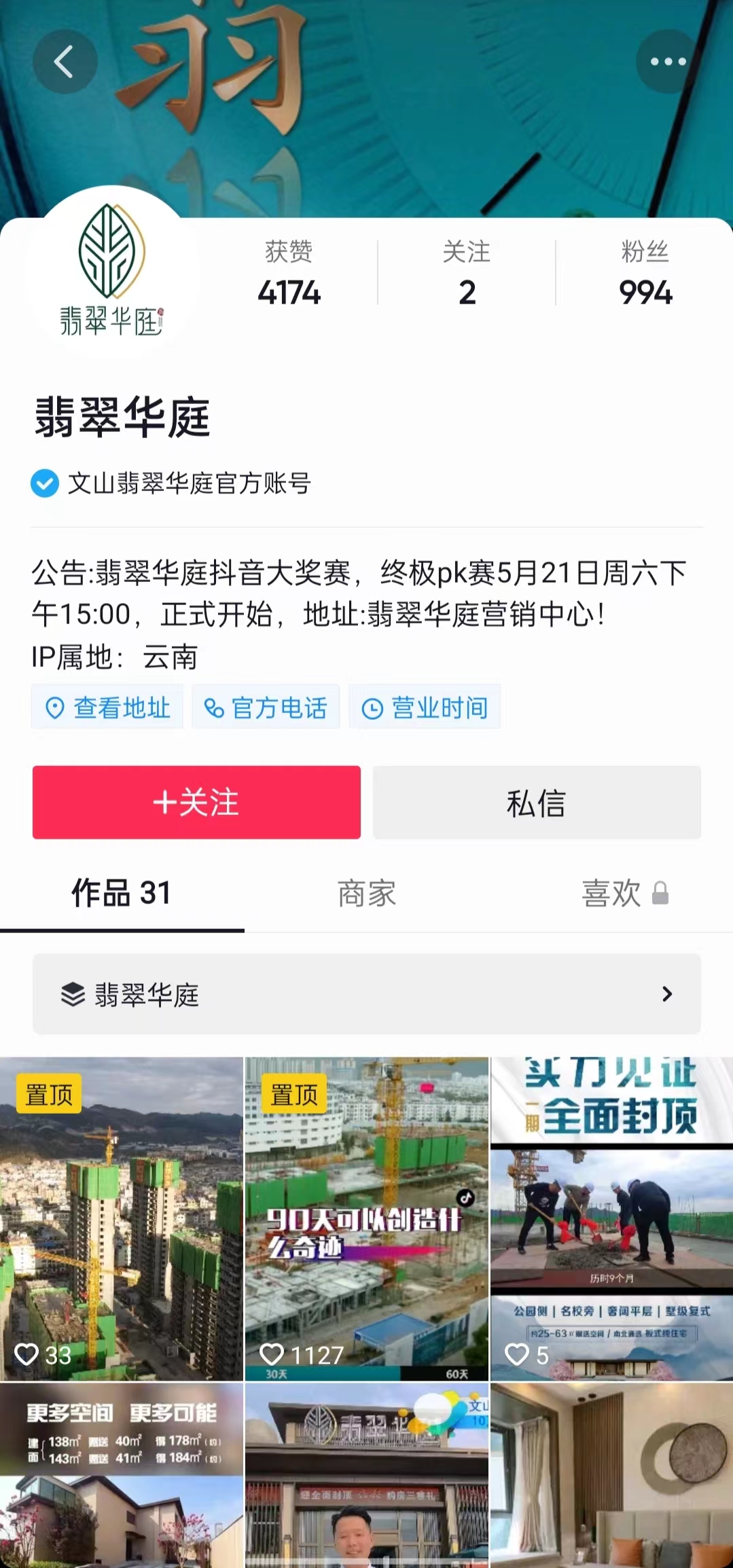Check 营业时间 business hours
This screenshot has width=733, height=1568.
tap(425, 708)
